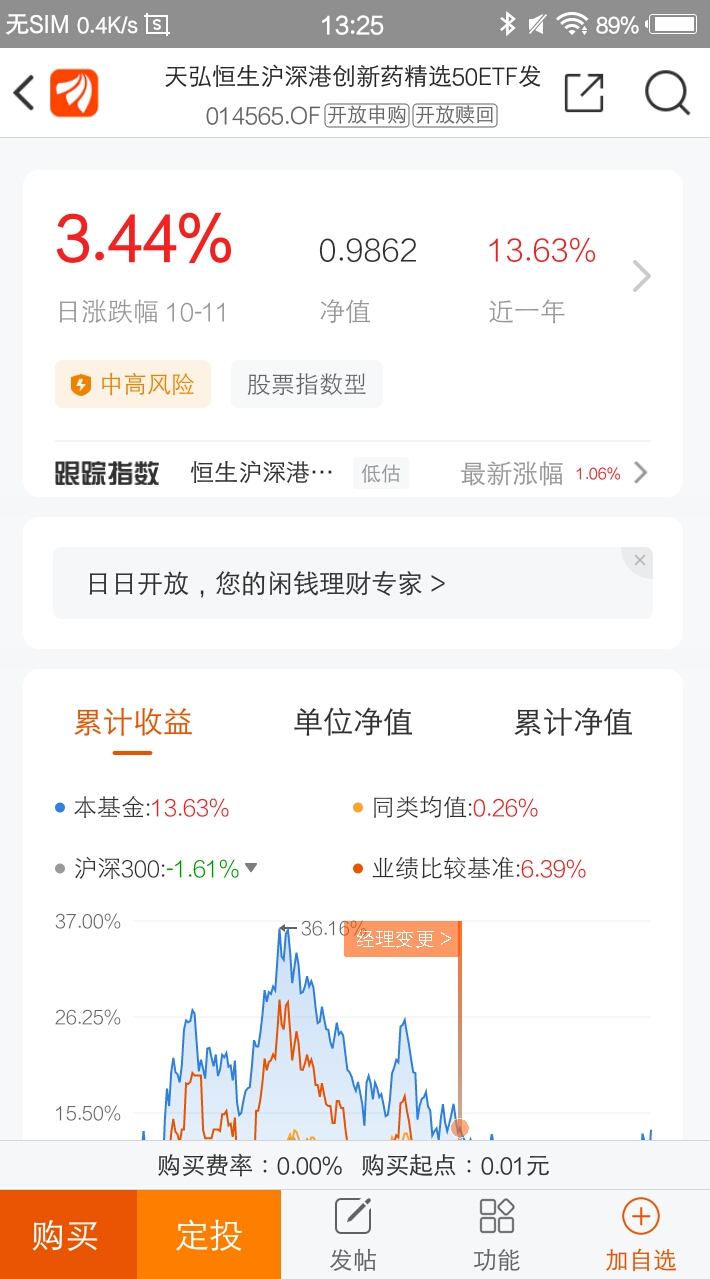Open the 功能 functions menu
Viewport: 710px width, 1279px height.
coord(496,1235)
